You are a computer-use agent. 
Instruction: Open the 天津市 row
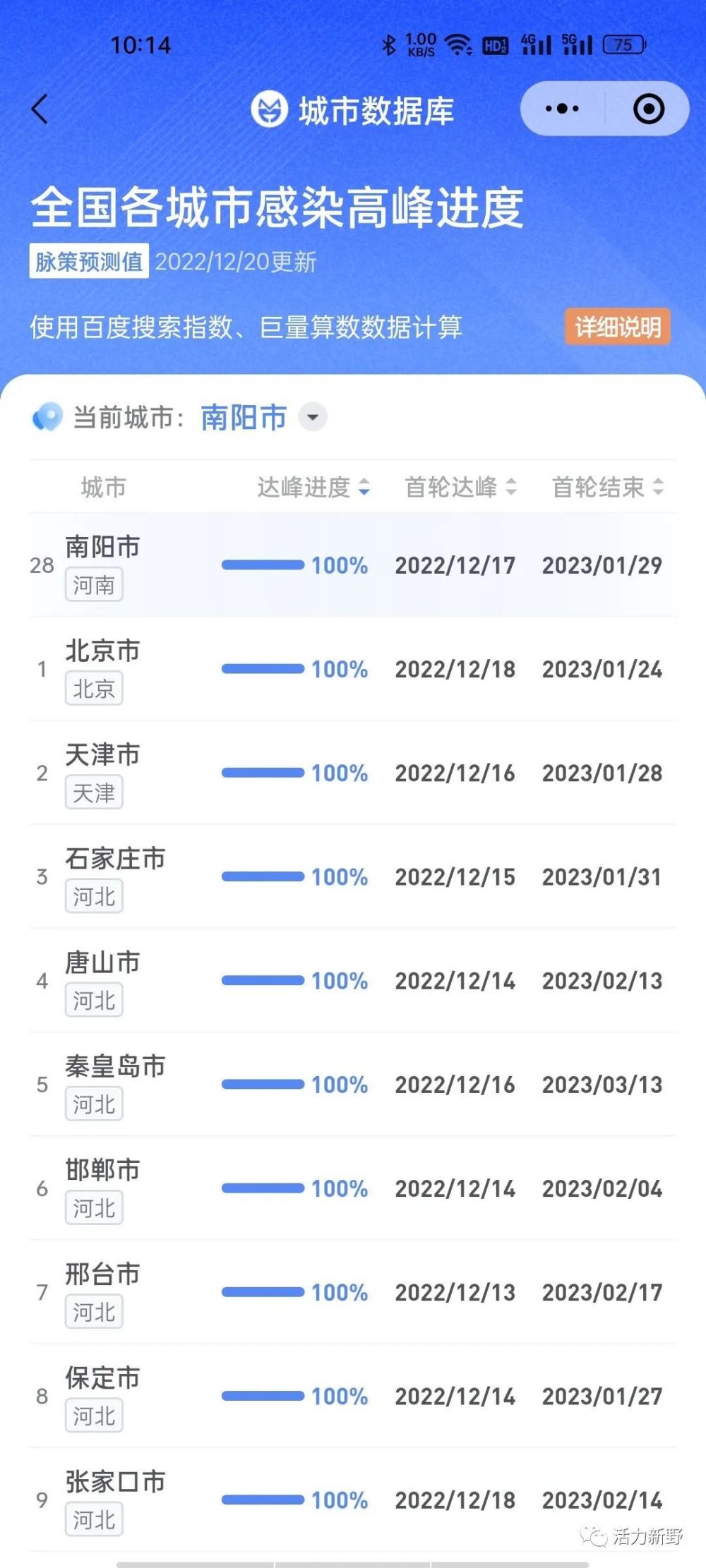pyautogui.click(x=353, y=773)
